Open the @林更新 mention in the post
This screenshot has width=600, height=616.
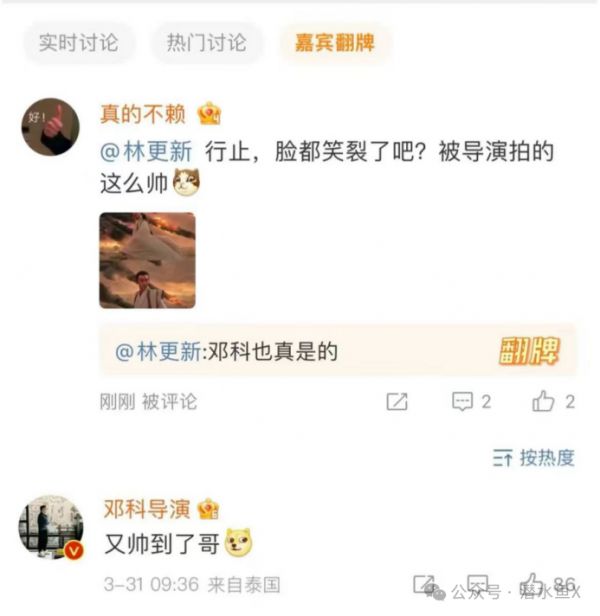pos(147,153)
